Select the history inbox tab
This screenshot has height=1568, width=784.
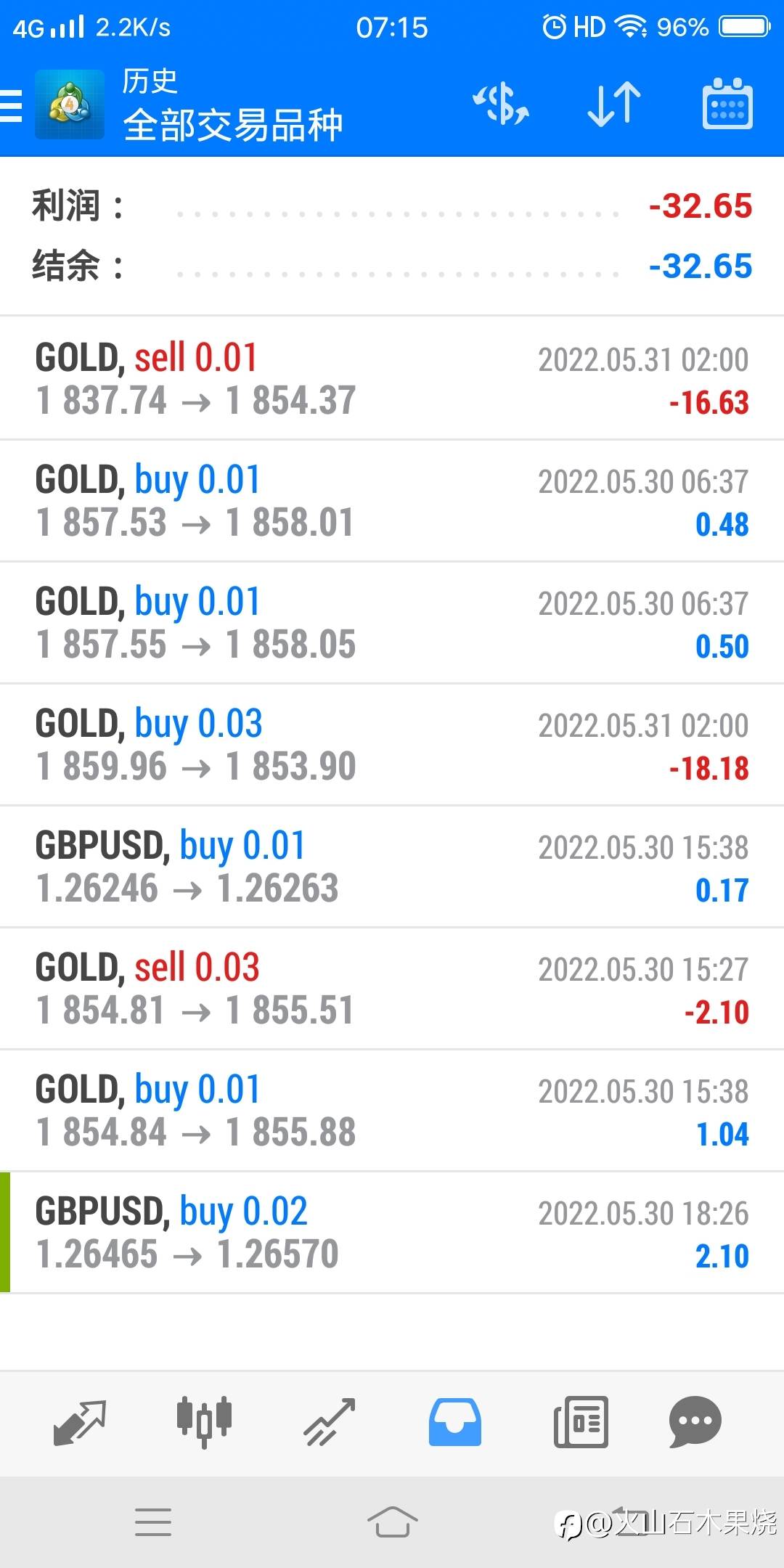(455, 1423)
